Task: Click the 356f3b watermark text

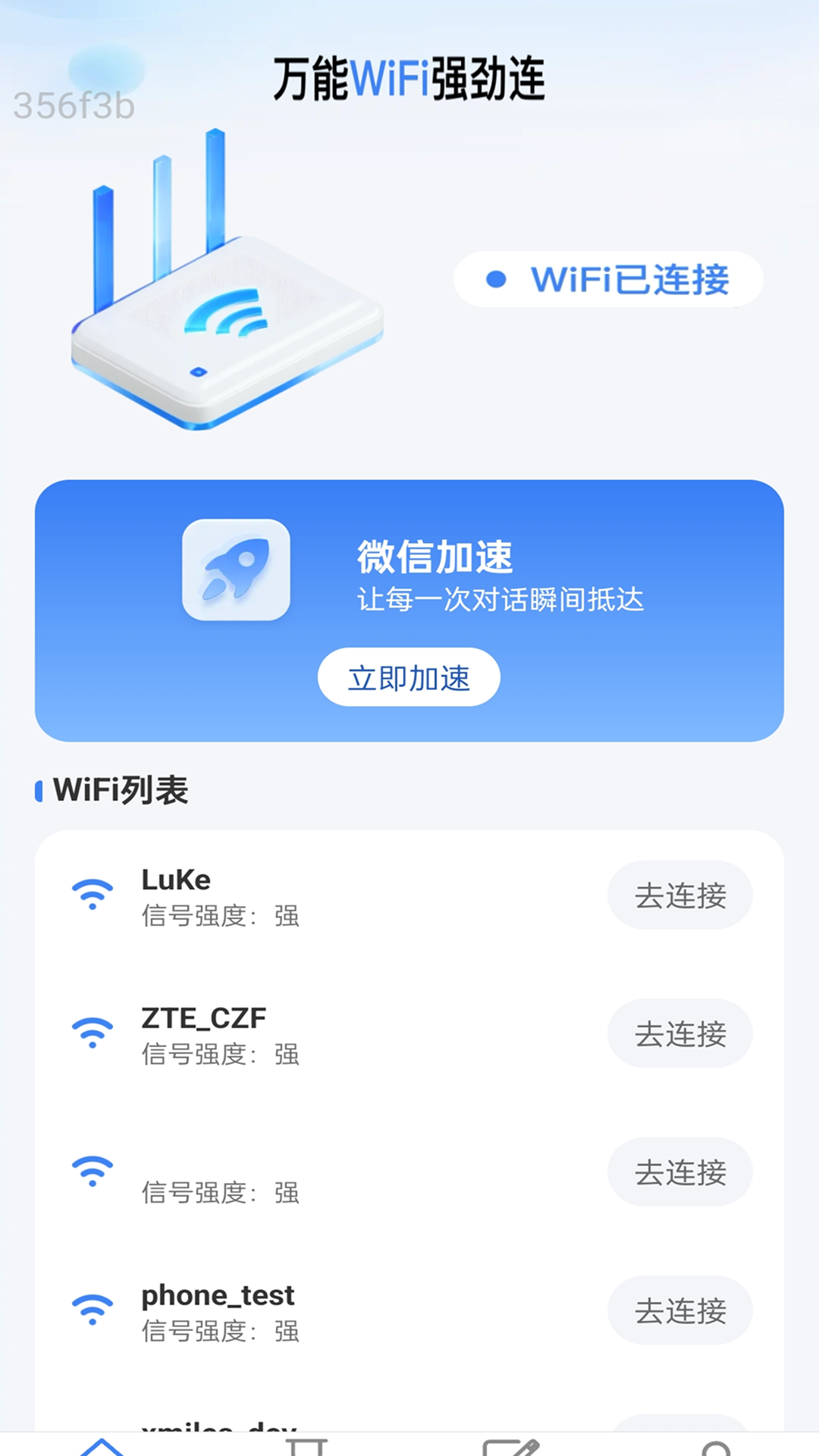Action: click(74, 105)
